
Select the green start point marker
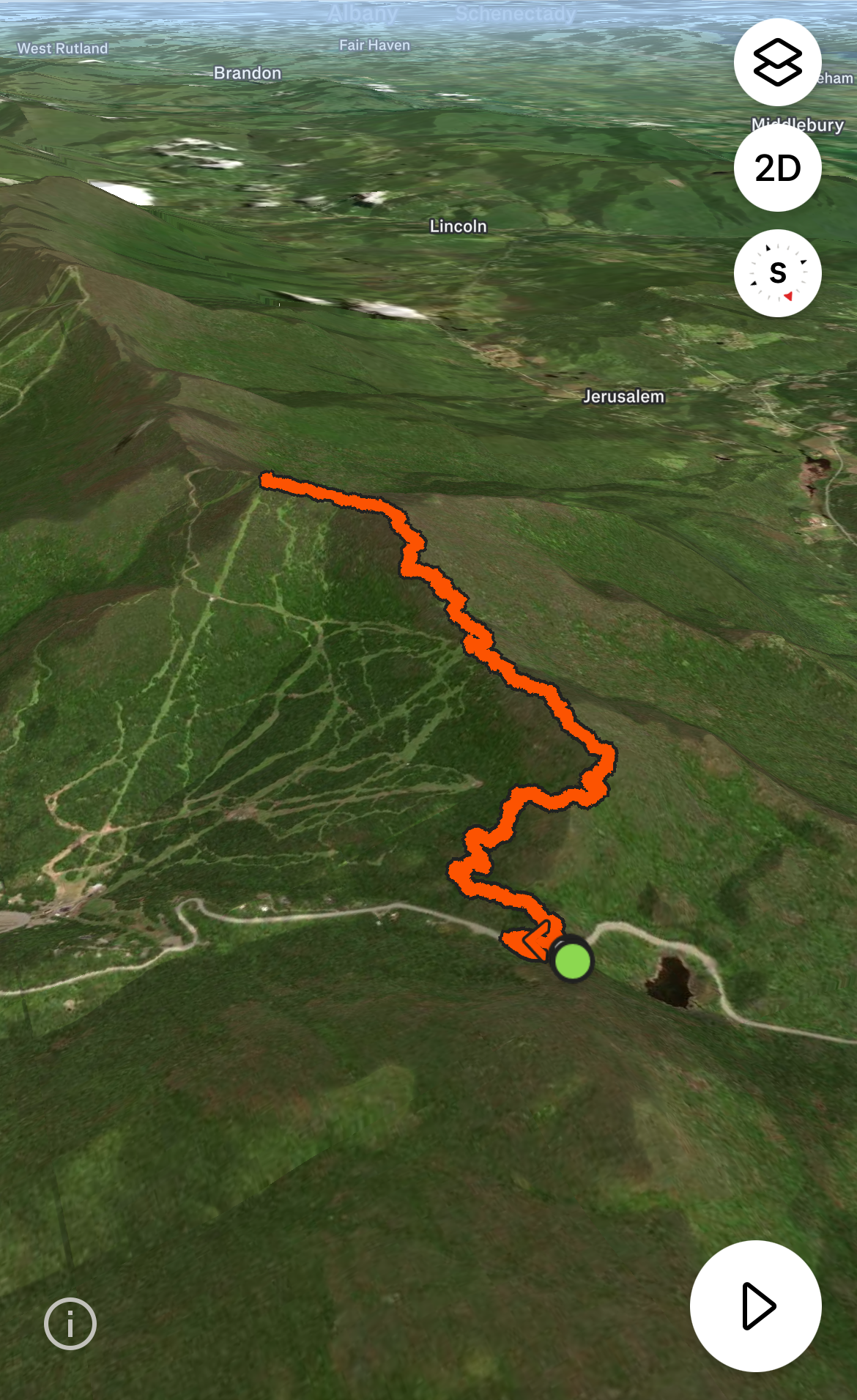pos(572,960)
